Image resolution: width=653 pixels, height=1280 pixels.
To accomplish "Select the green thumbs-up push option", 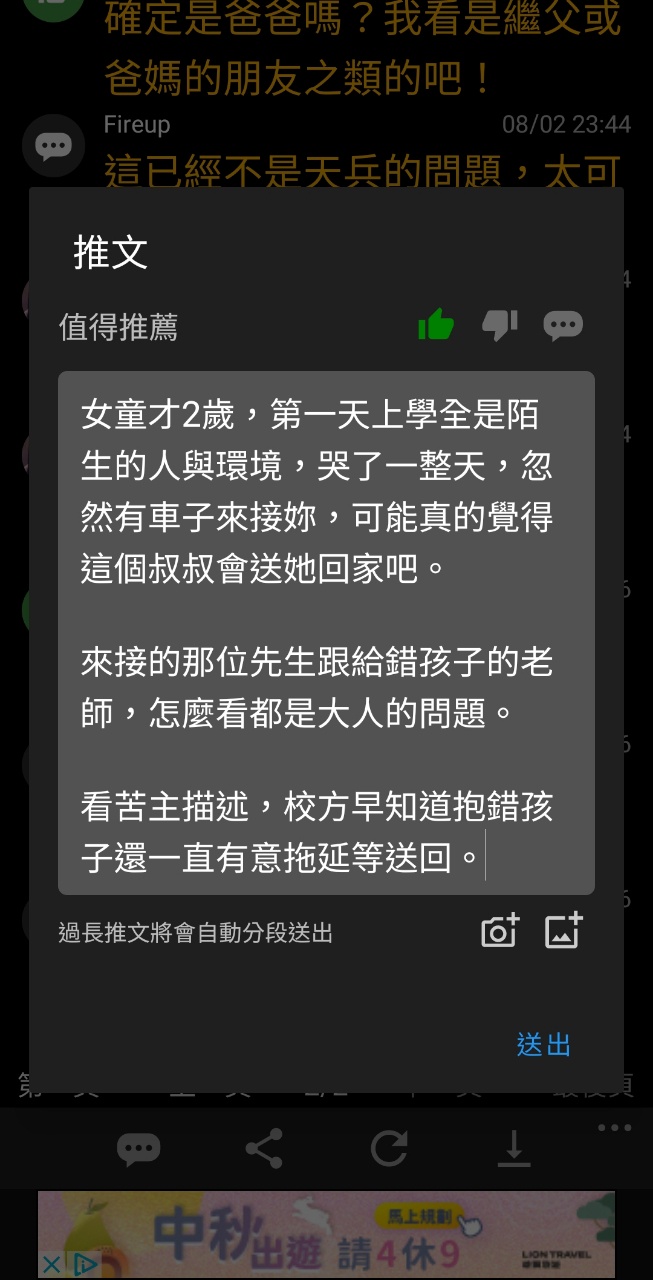I will pos(436,325).
